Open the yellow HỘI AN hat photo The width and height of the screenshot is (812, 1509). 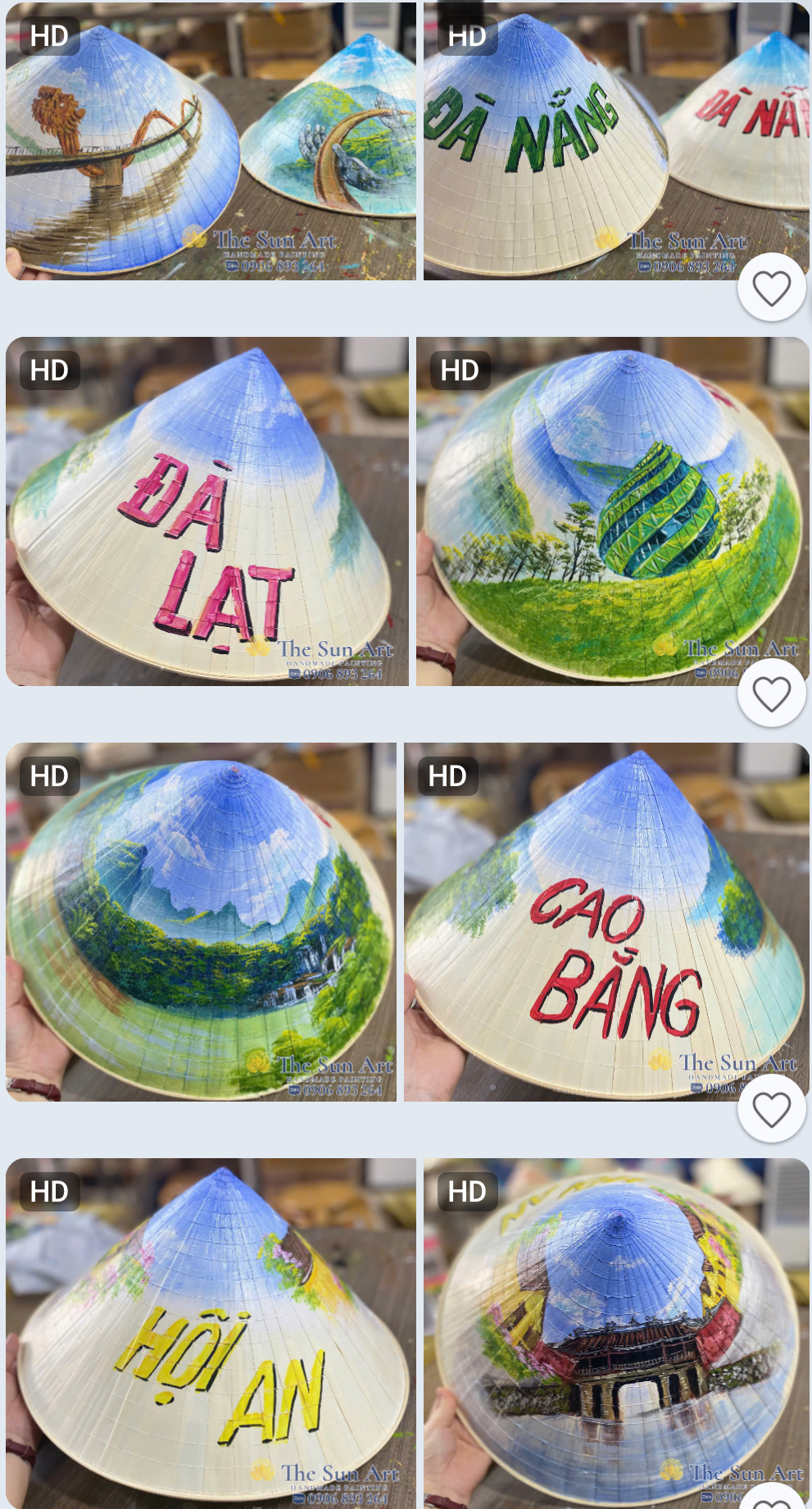pos(211,1332)
